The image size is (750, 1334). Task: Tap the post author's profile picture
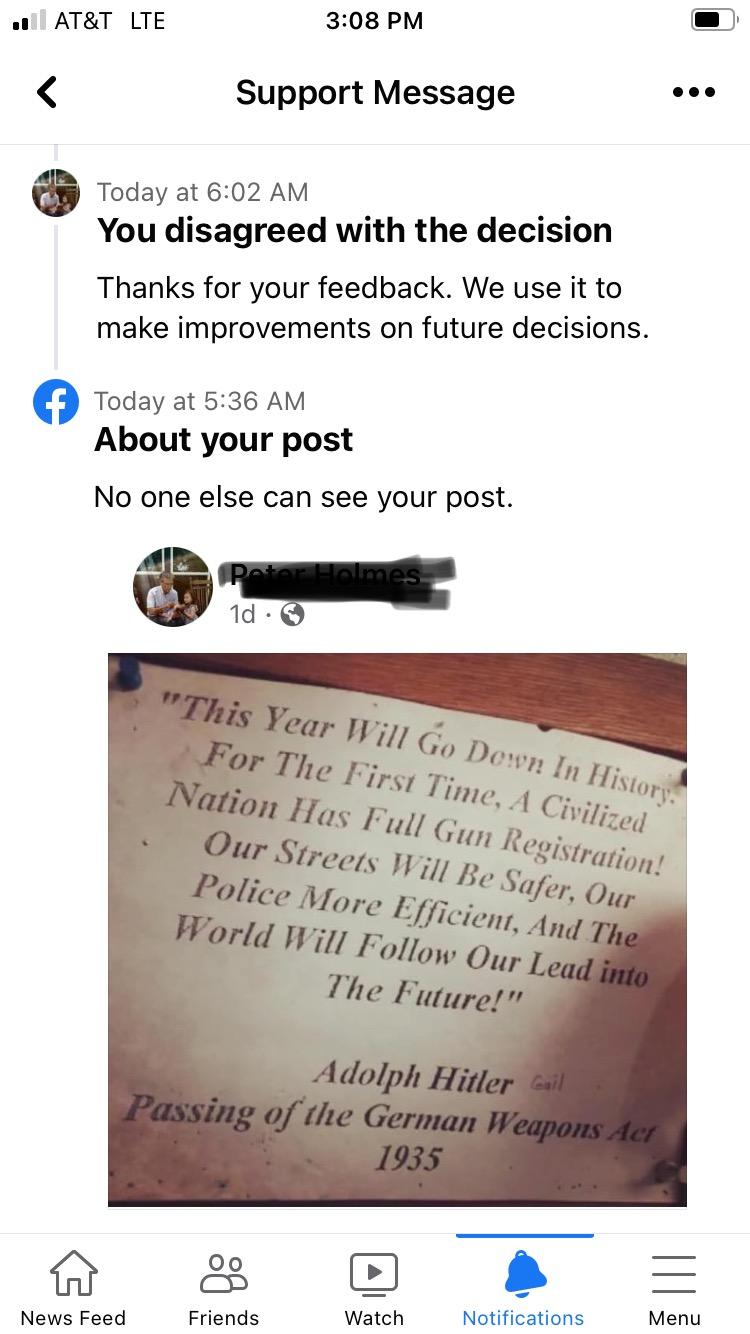(x=173, y=586)
